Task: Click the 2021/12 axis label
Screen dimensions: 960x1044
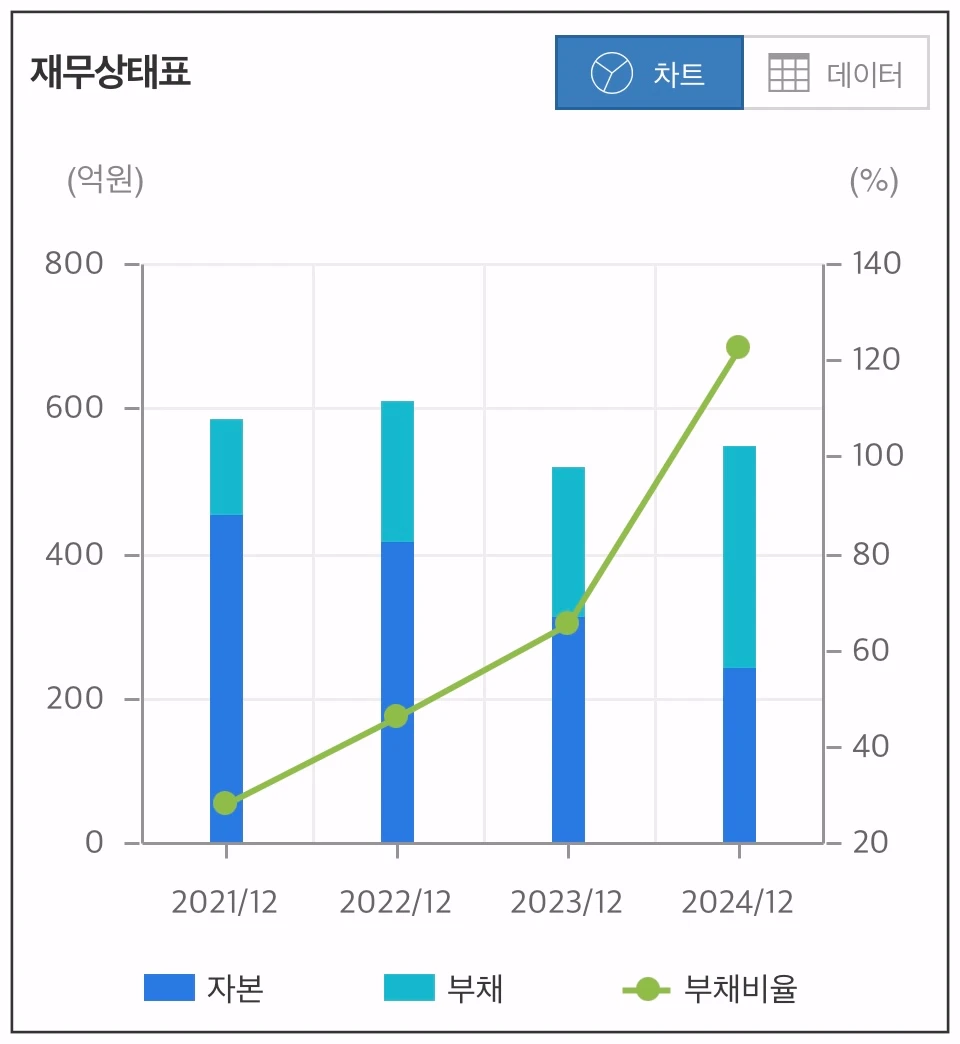Action: point(226,901)
